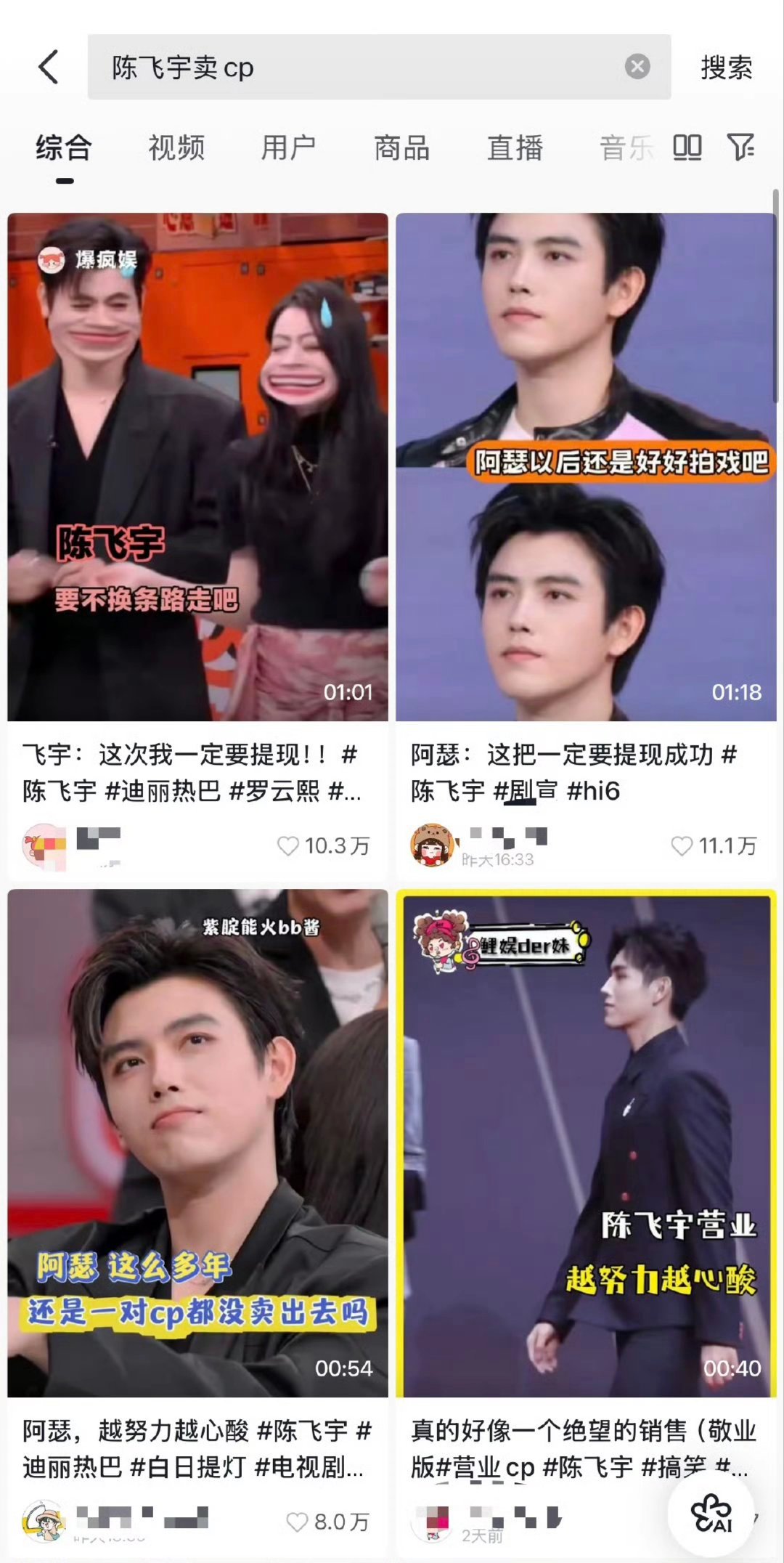Select the 商品 tab
The width and height of the screenshot is (784, 1563).
tap(402, 147)
